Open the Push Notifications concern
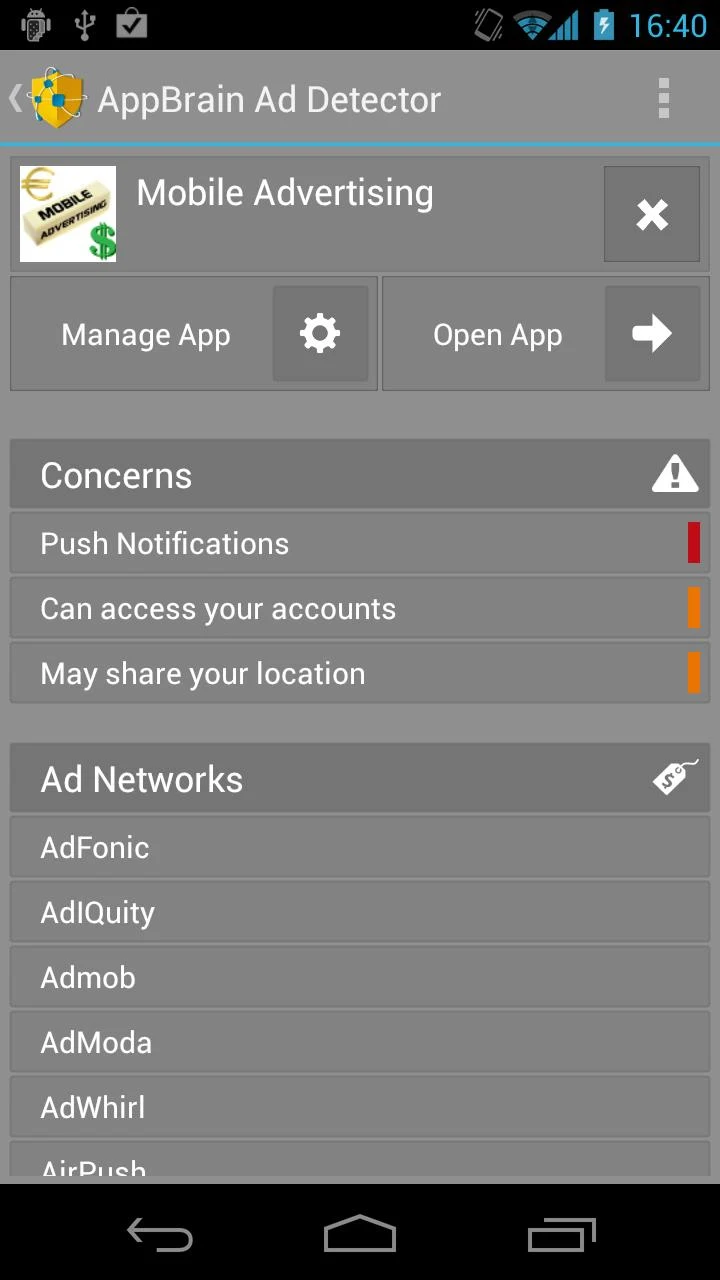 [x=360, y=543]
